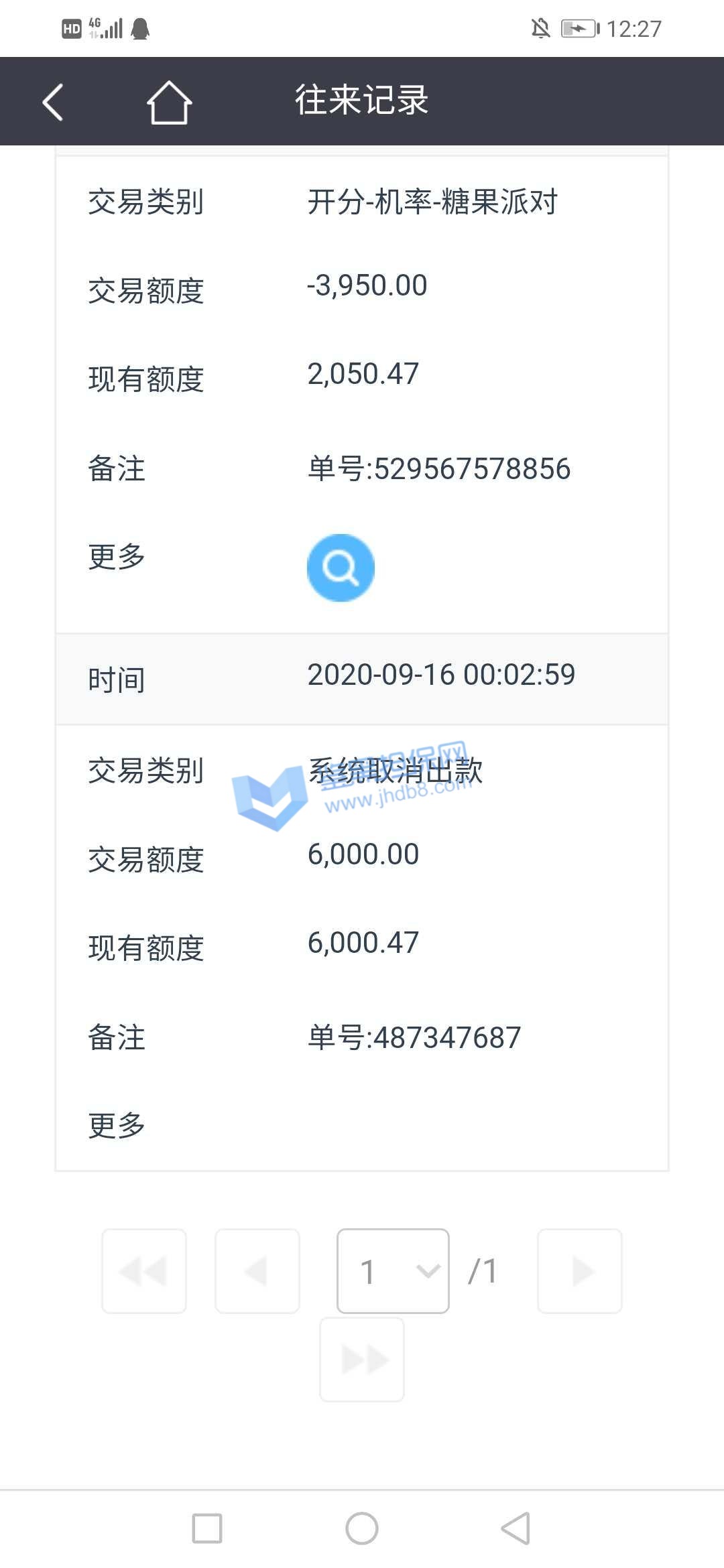
Task: Open the page number dropdown
Action: point(393,1270)
